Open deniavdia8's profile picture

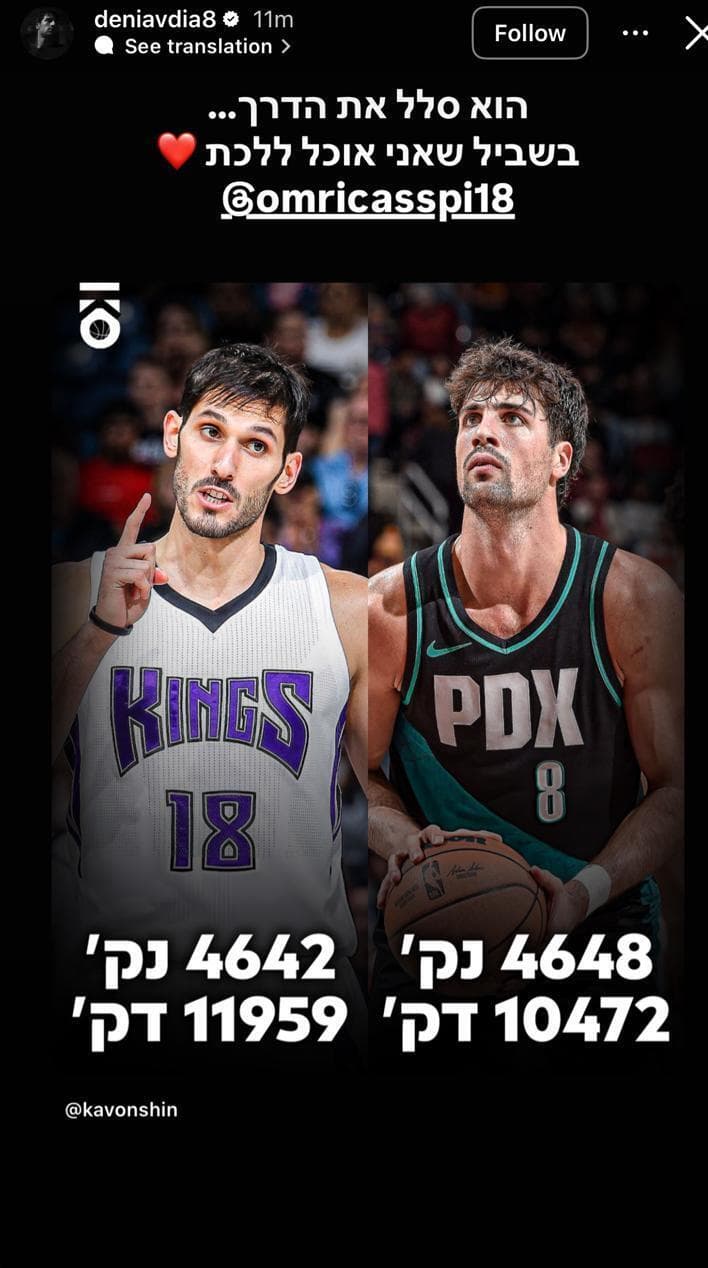coord(47,33)
